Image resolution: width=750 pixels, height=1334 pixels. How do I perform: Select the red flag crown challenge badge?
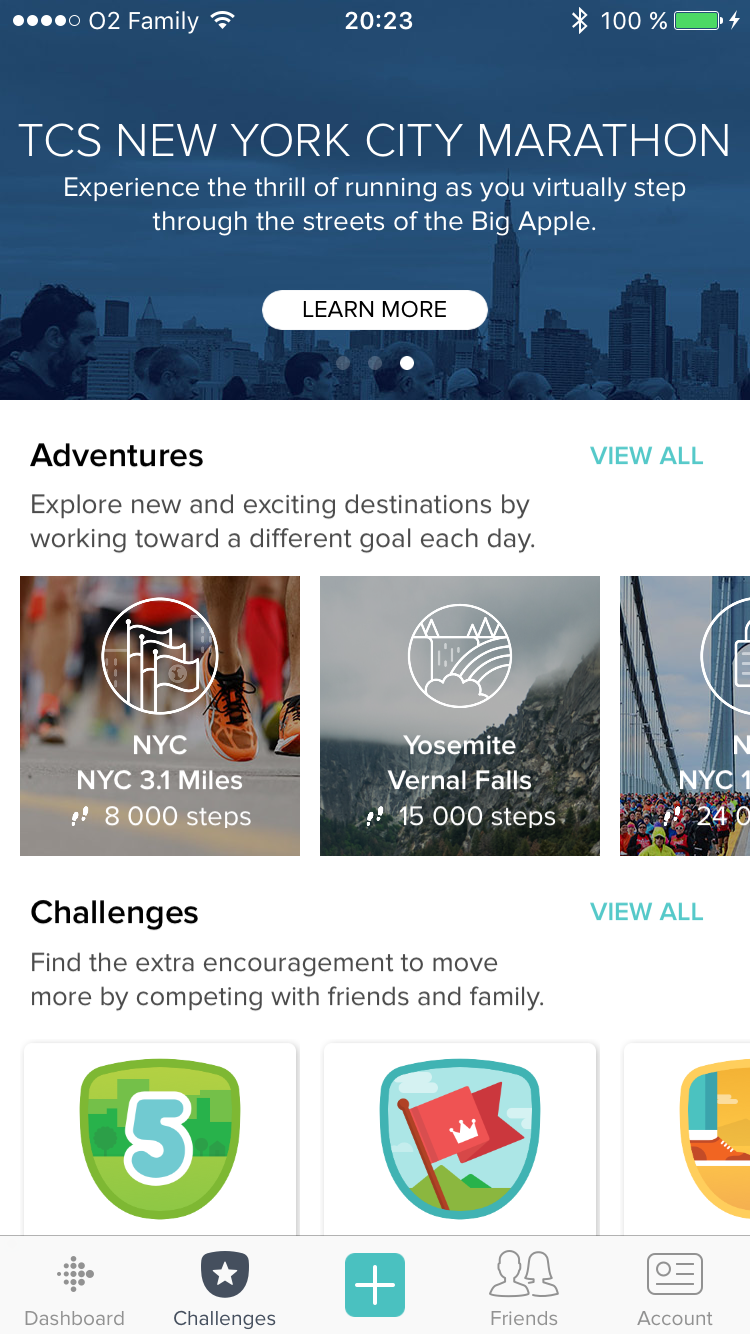460,1138
